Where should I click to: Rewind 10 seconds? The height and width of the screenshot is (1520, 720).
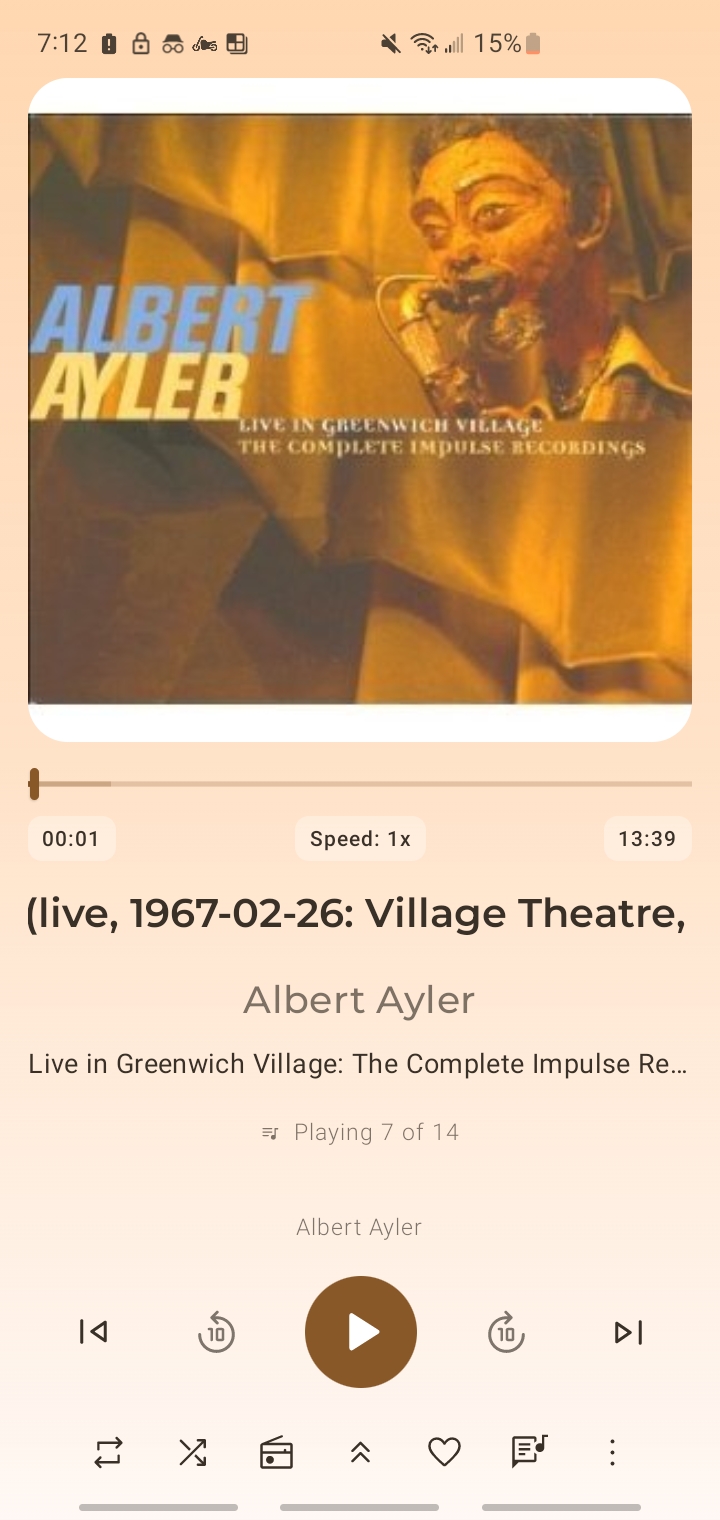point(216,1332)
